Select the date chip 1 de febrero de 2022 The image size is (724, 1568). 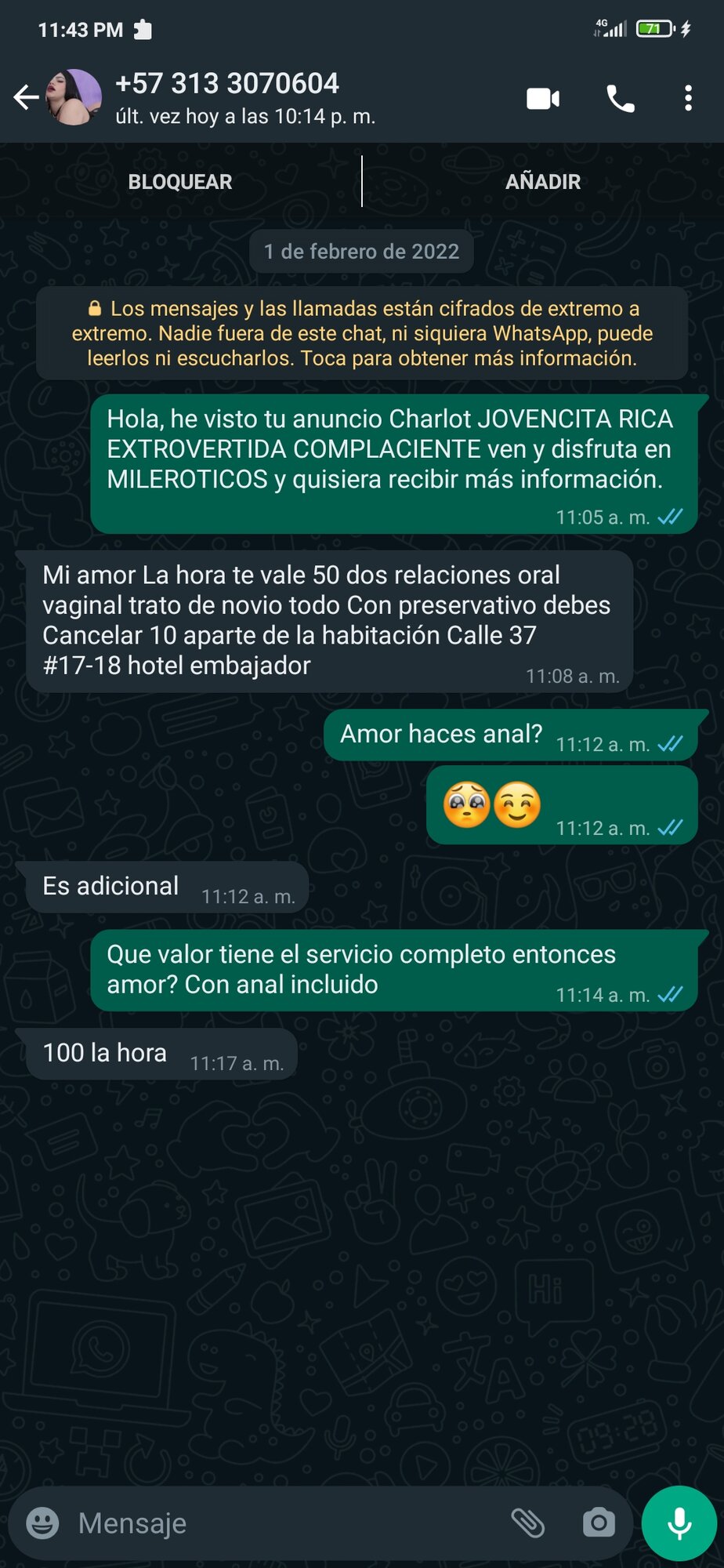(361, 251)
